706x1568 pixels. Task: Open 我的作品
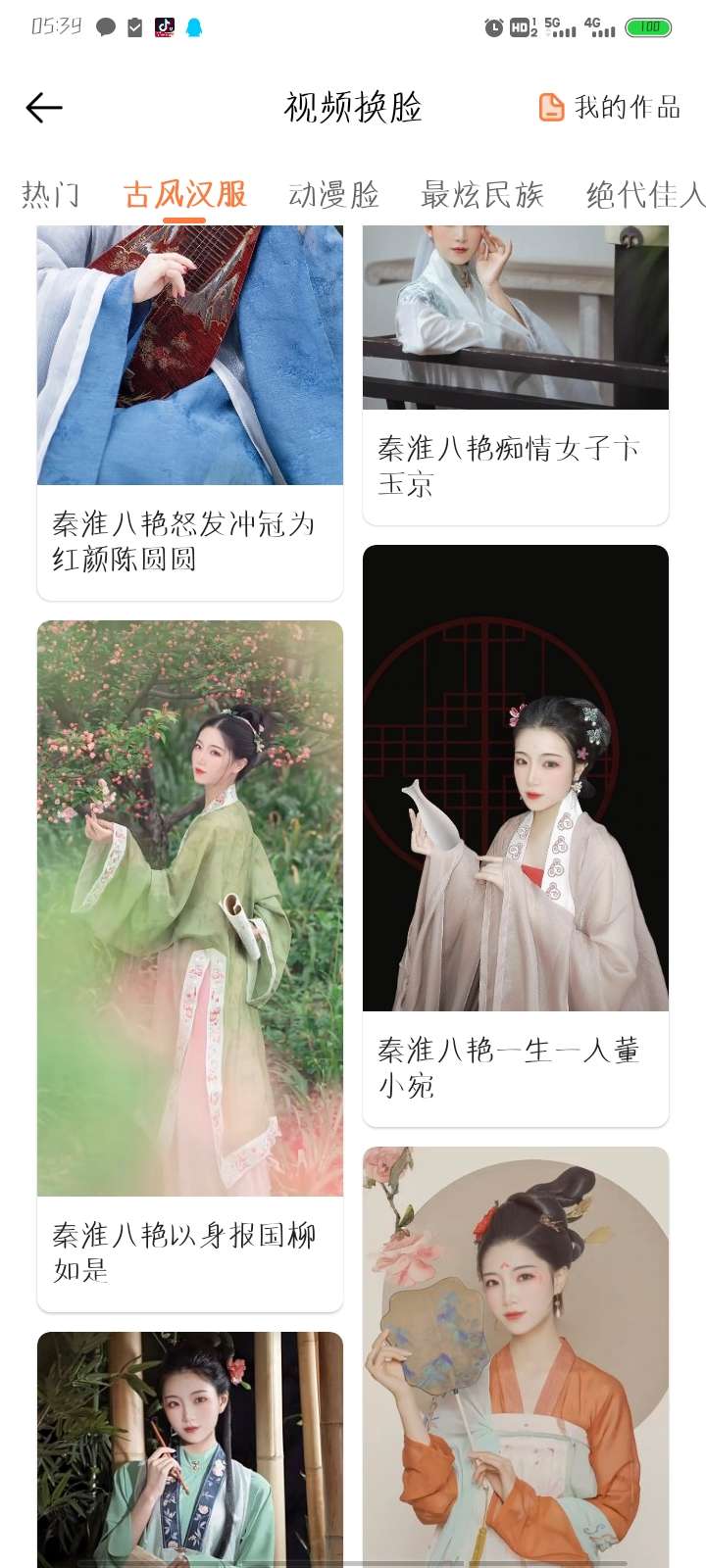point(609,107)
